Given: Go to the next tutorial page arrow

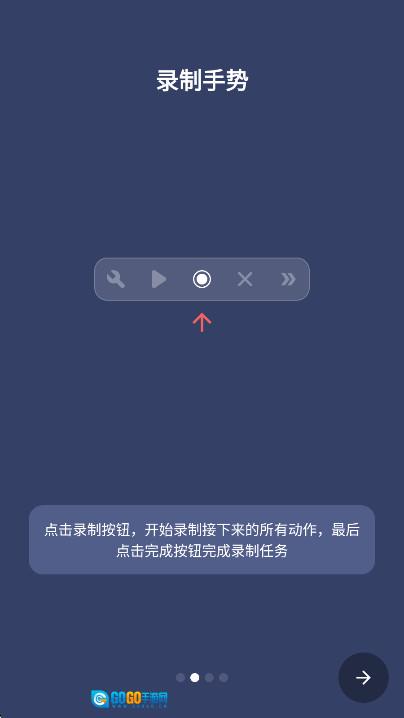Looking at the screenshot, I should (x=363, y=677).
